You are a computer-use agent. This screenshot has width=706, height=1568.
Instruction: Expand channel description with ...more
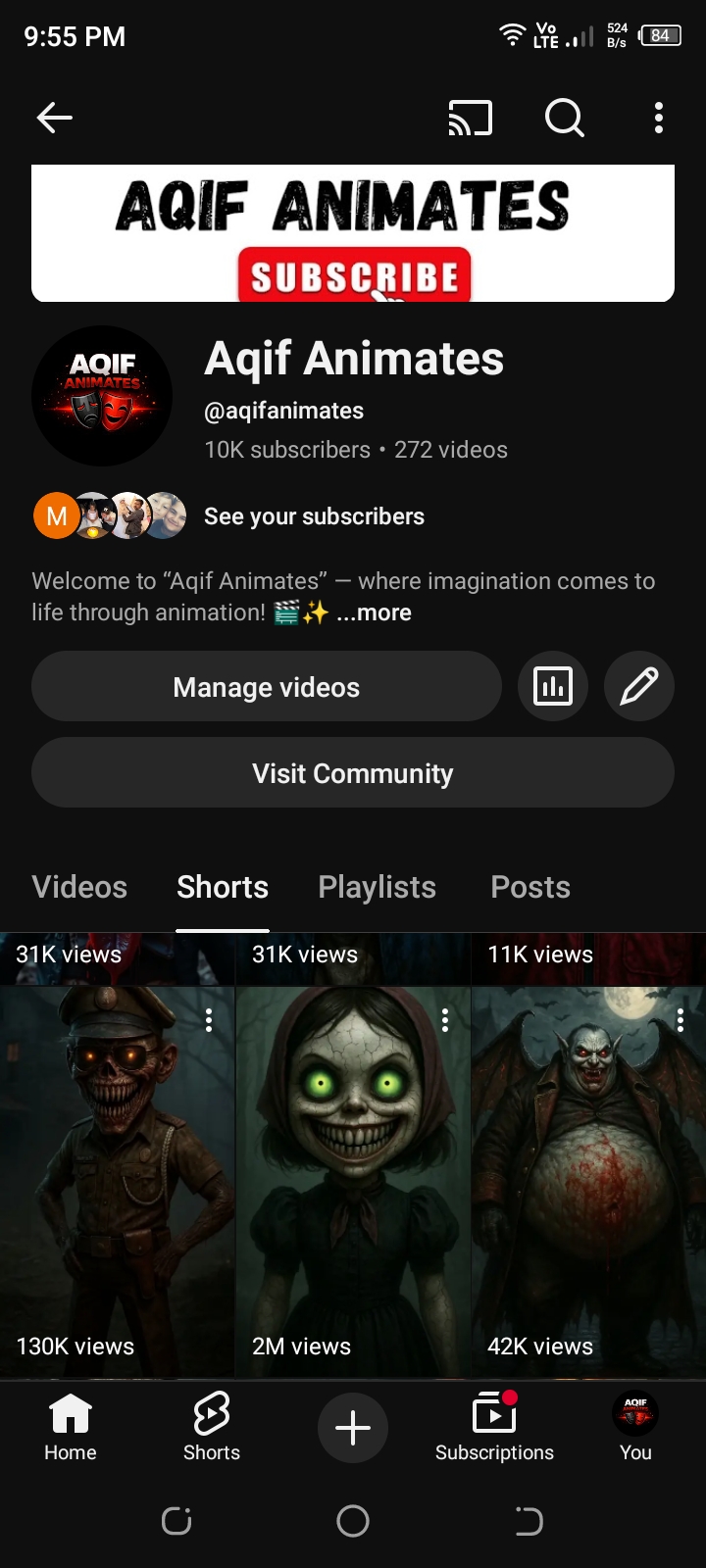pos(375,613)
